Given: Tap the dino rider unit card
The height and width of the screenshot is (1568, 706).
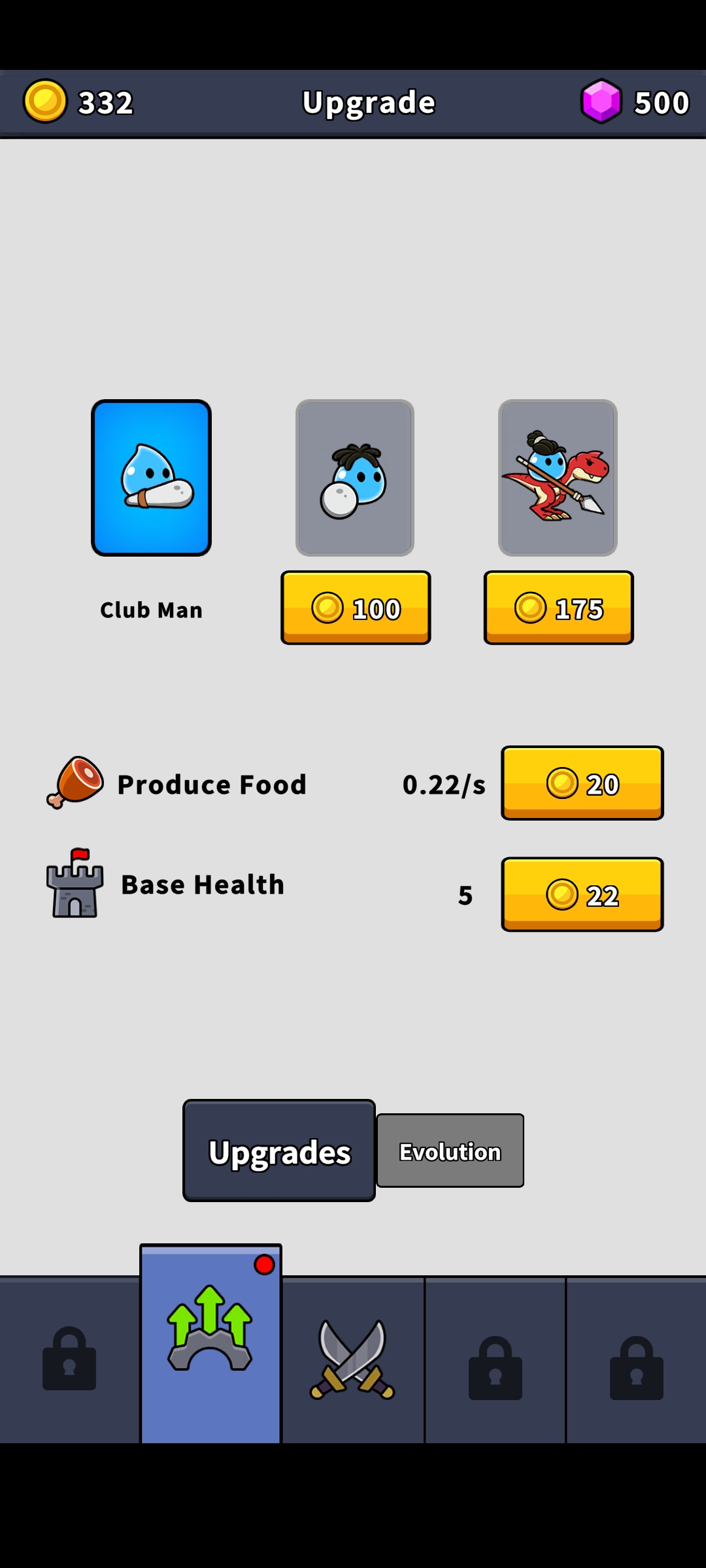Looking at the screenshot, I should click(558, 478).
